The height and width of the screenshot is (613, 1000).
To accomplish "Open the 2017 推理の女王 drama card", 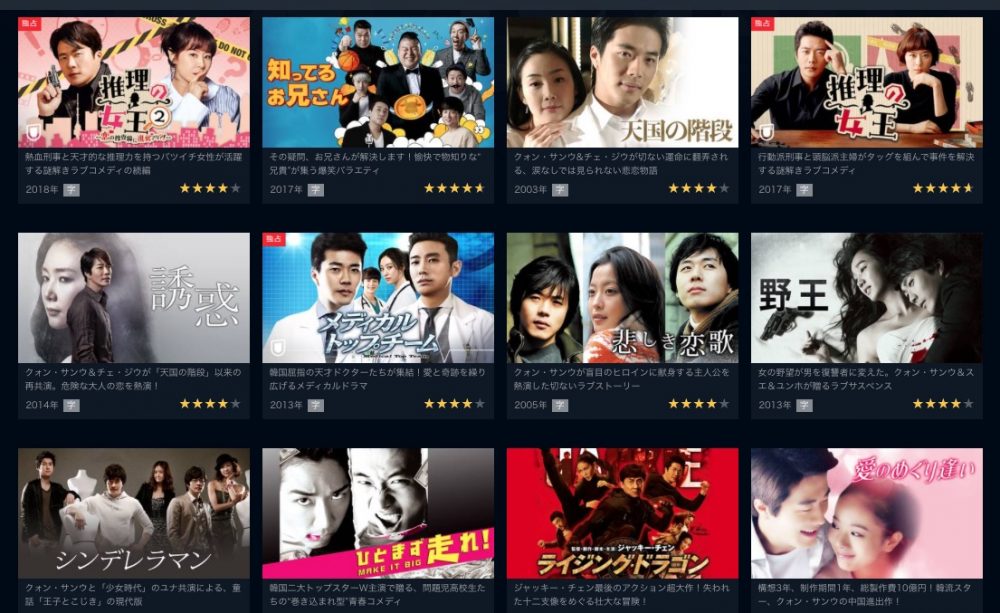I will 866,82.
